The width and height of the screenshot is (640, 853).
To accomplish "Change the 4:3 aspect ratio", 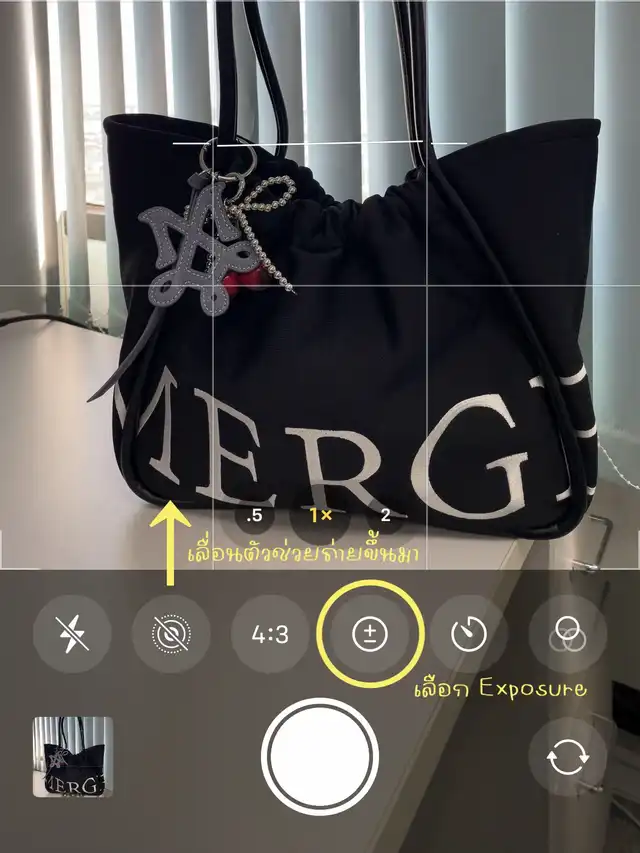I will (x=270, y=634).
